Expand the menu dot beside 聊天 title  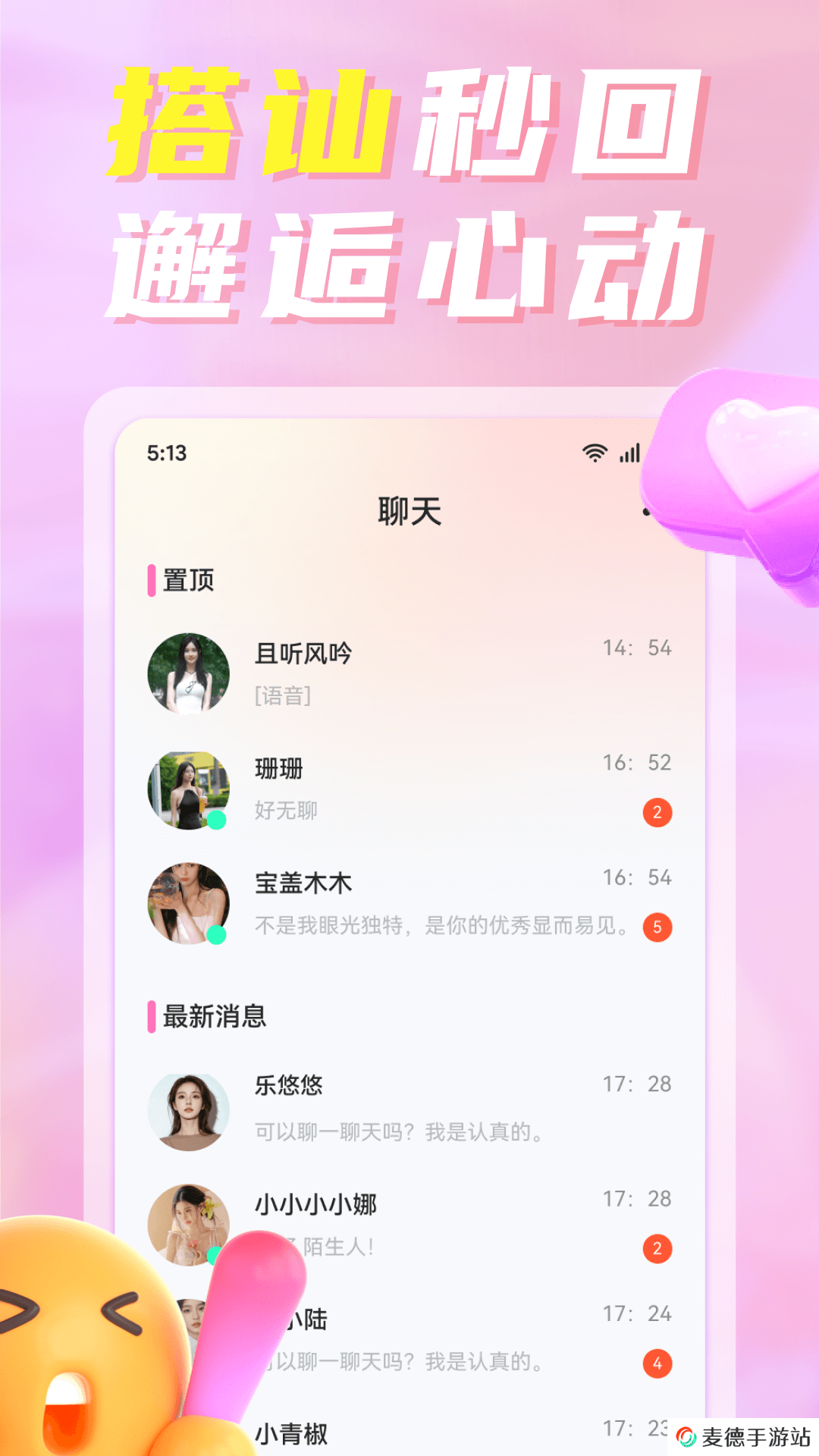645,510
